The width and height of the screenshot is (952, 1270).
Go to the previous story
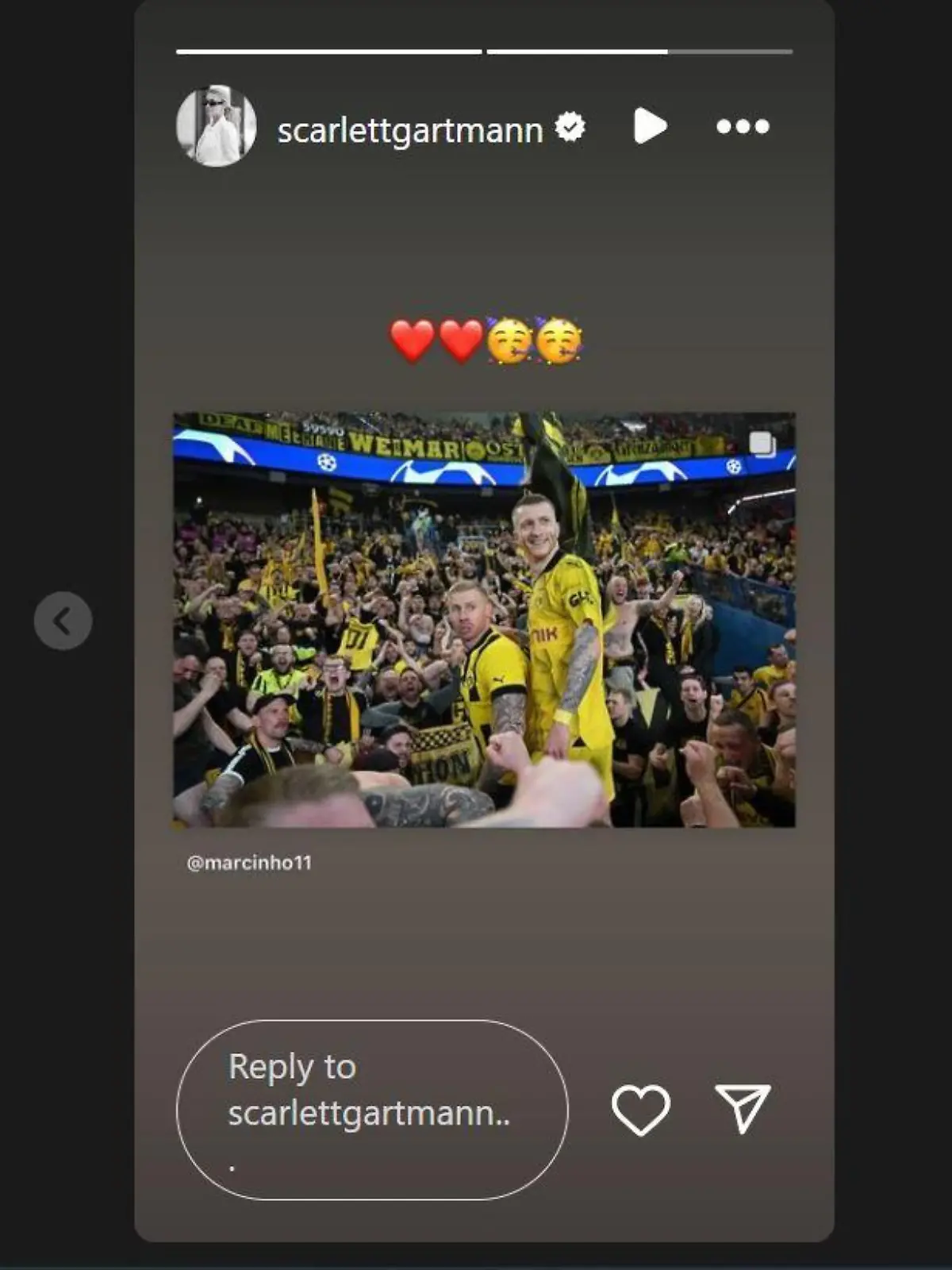pyautogui.click(x=63, y=621)
